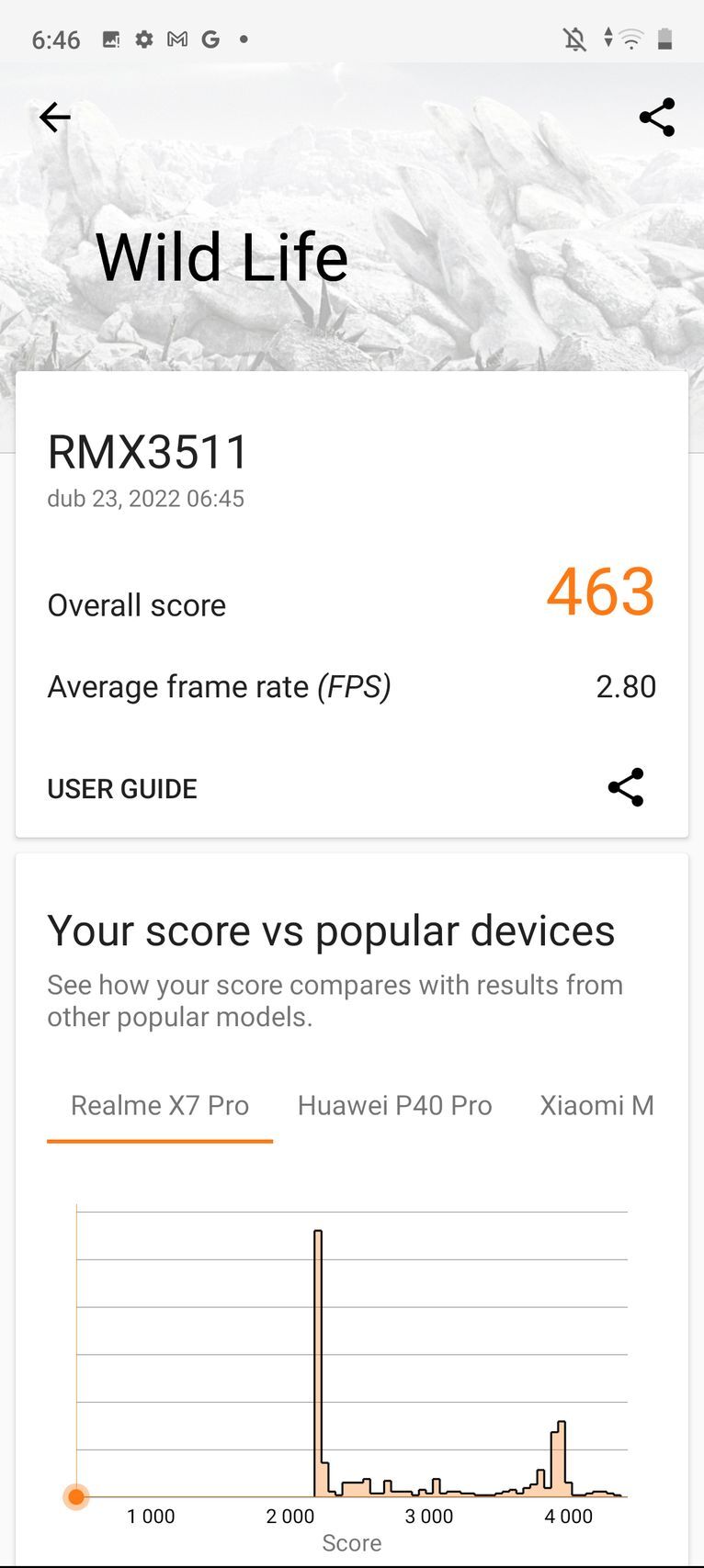Tap the clock showing 6:46
Screen dimensions: 704x1568
tap(57, 39)
